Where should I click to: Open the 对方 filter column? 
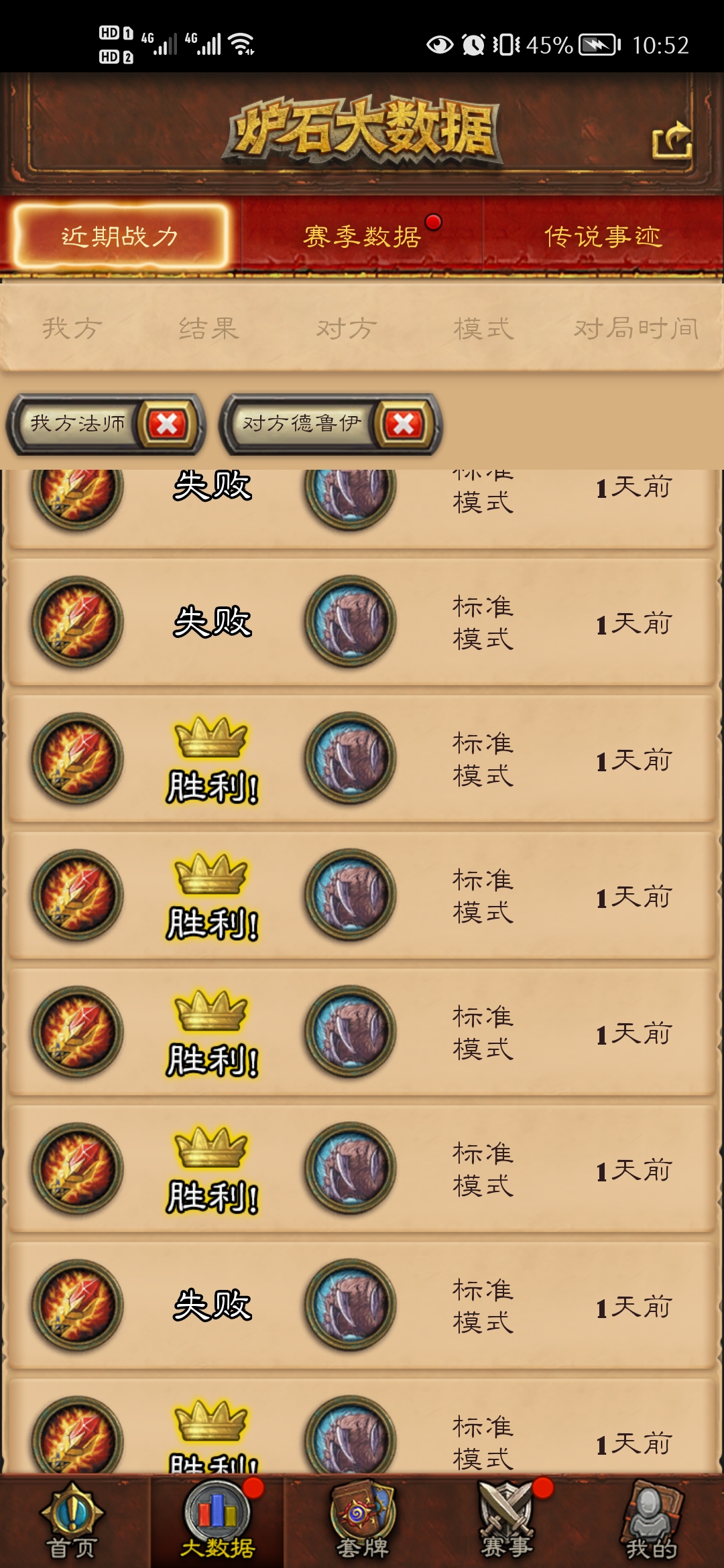point(347,328)
